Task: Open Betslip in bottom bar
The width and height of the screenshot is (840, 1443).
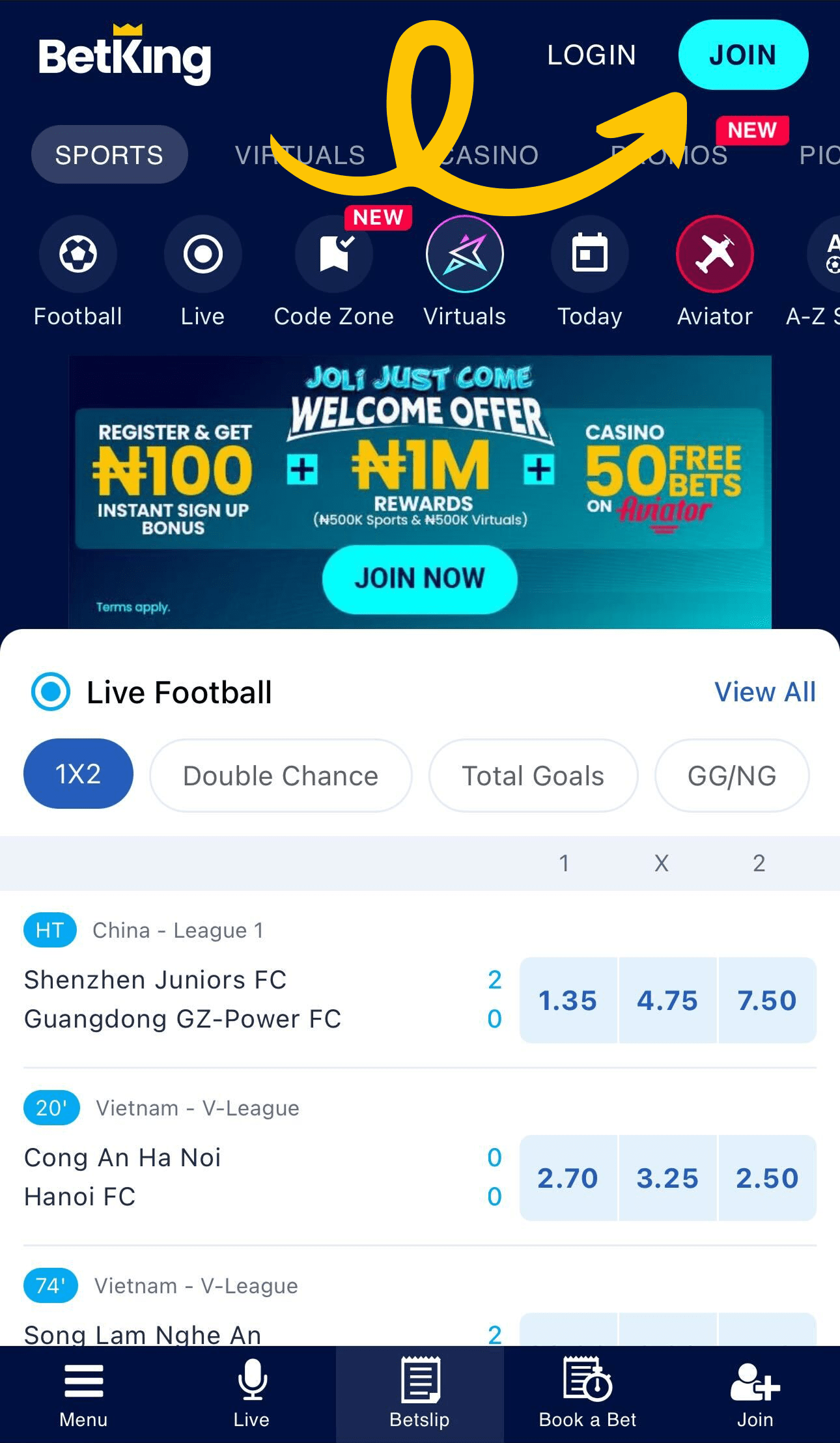Action: coord(419,1394)
